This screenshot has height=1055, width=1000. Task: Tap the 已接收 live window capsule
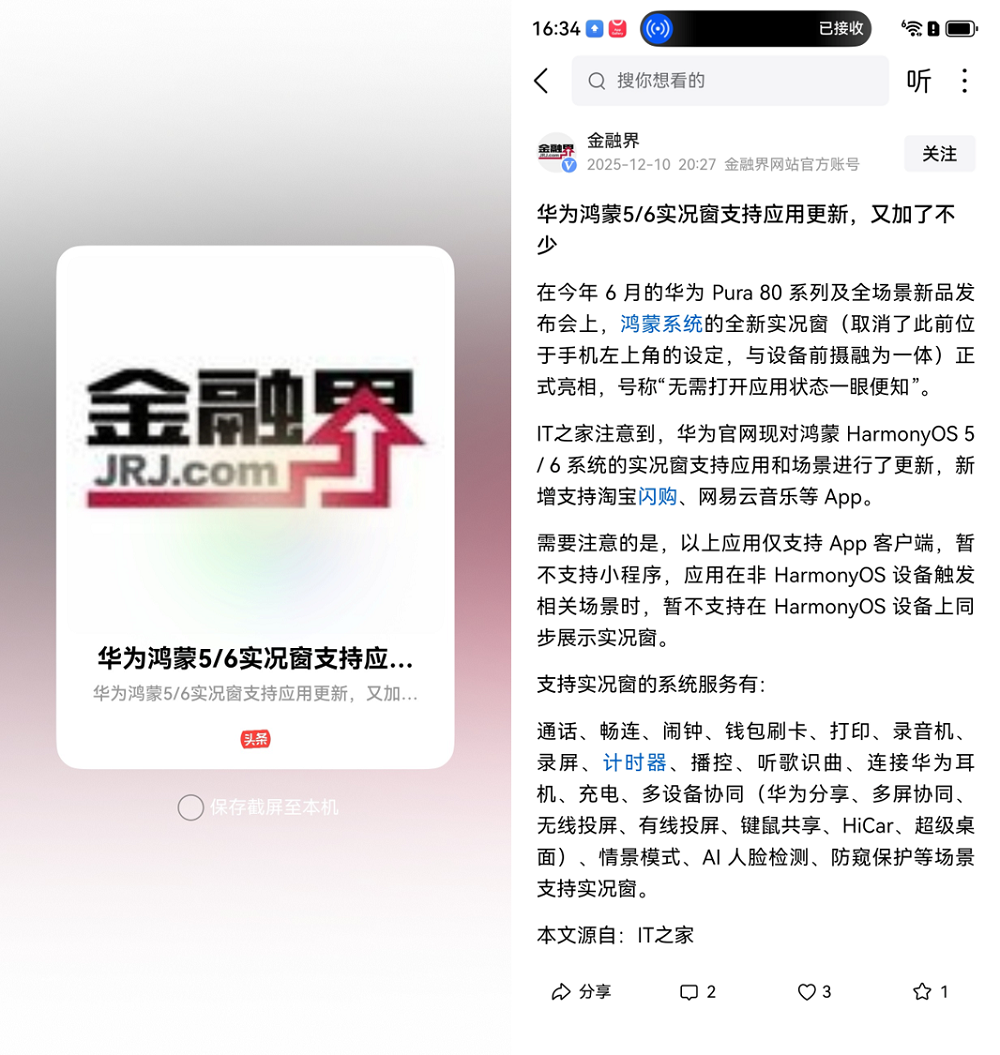(x=755, y=29)
